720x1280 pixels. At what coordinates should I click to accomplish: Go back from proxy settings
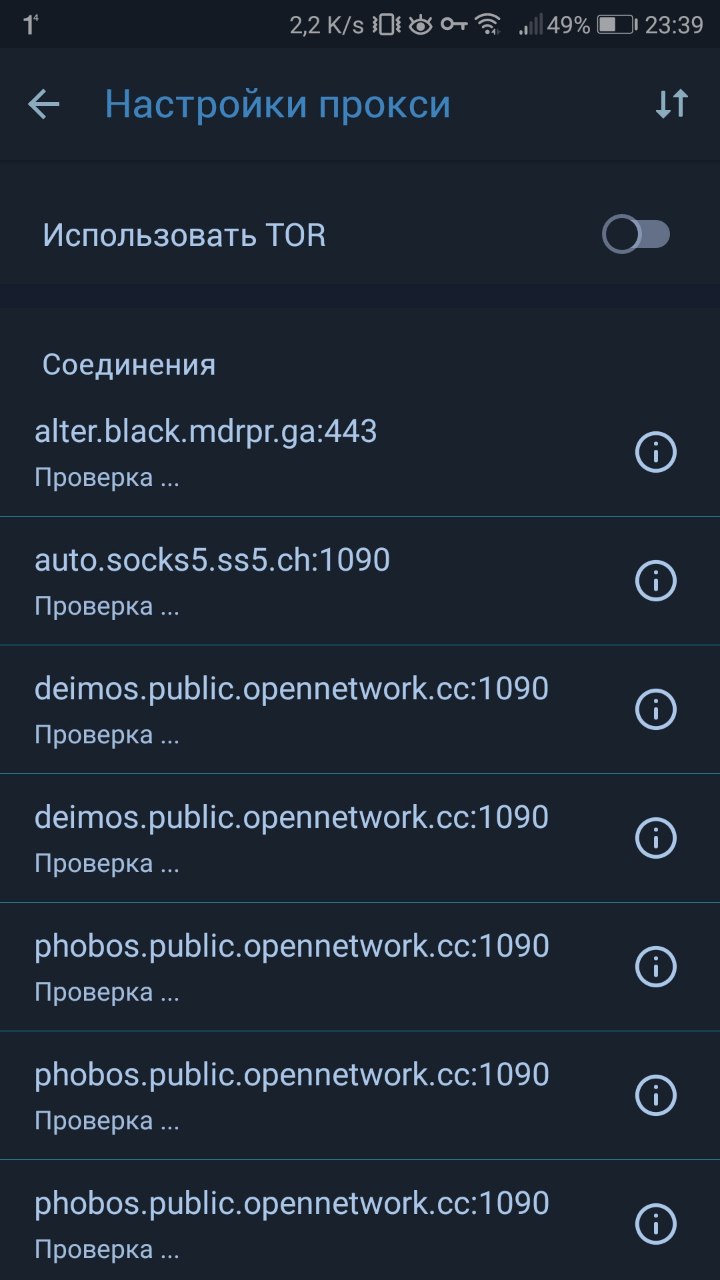[x=44, y=104]
